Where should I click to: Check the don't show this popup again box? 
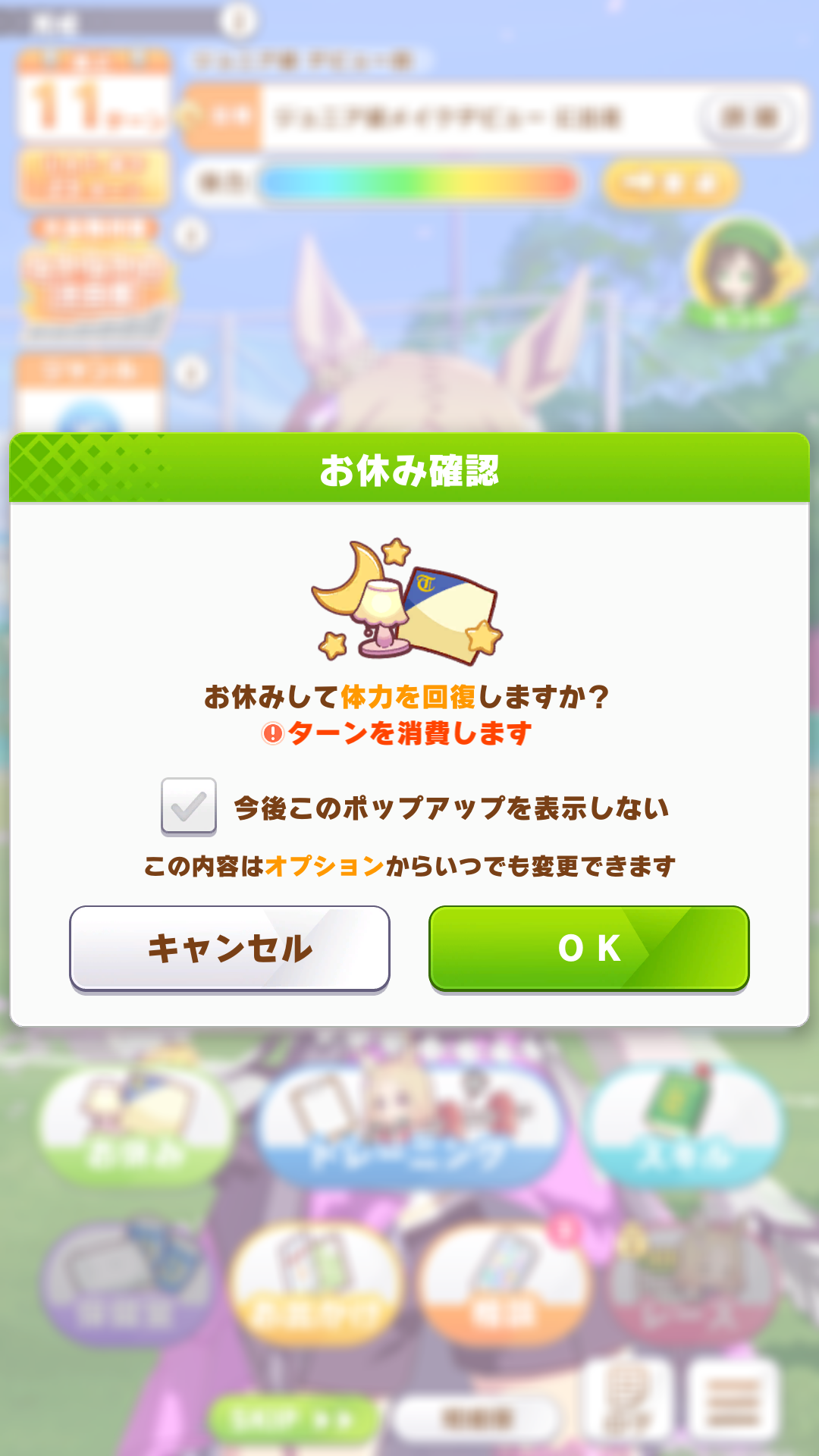click(189, 806)
